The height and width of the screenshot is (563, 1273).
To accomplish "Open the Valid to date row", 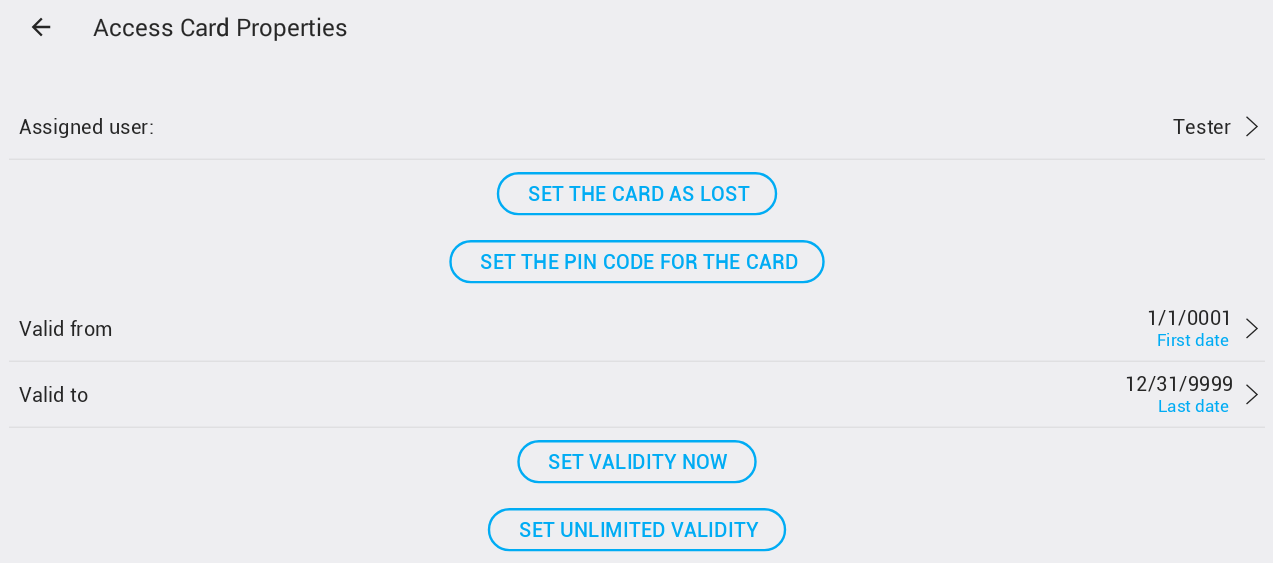I will pos(636,395).
